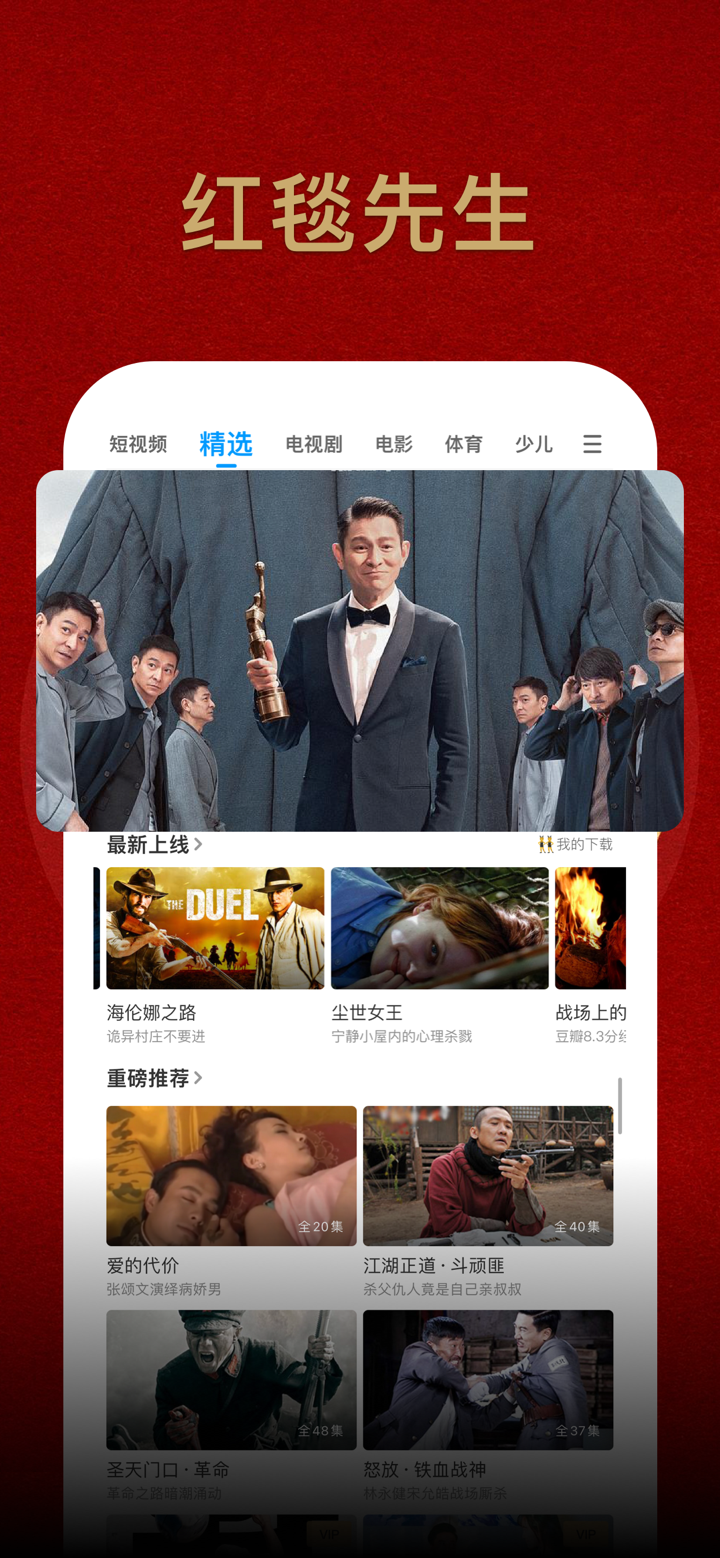
Task: Open 江湖正道·斗顽匪 thumbnail
Action: (x=488, y=1175)
